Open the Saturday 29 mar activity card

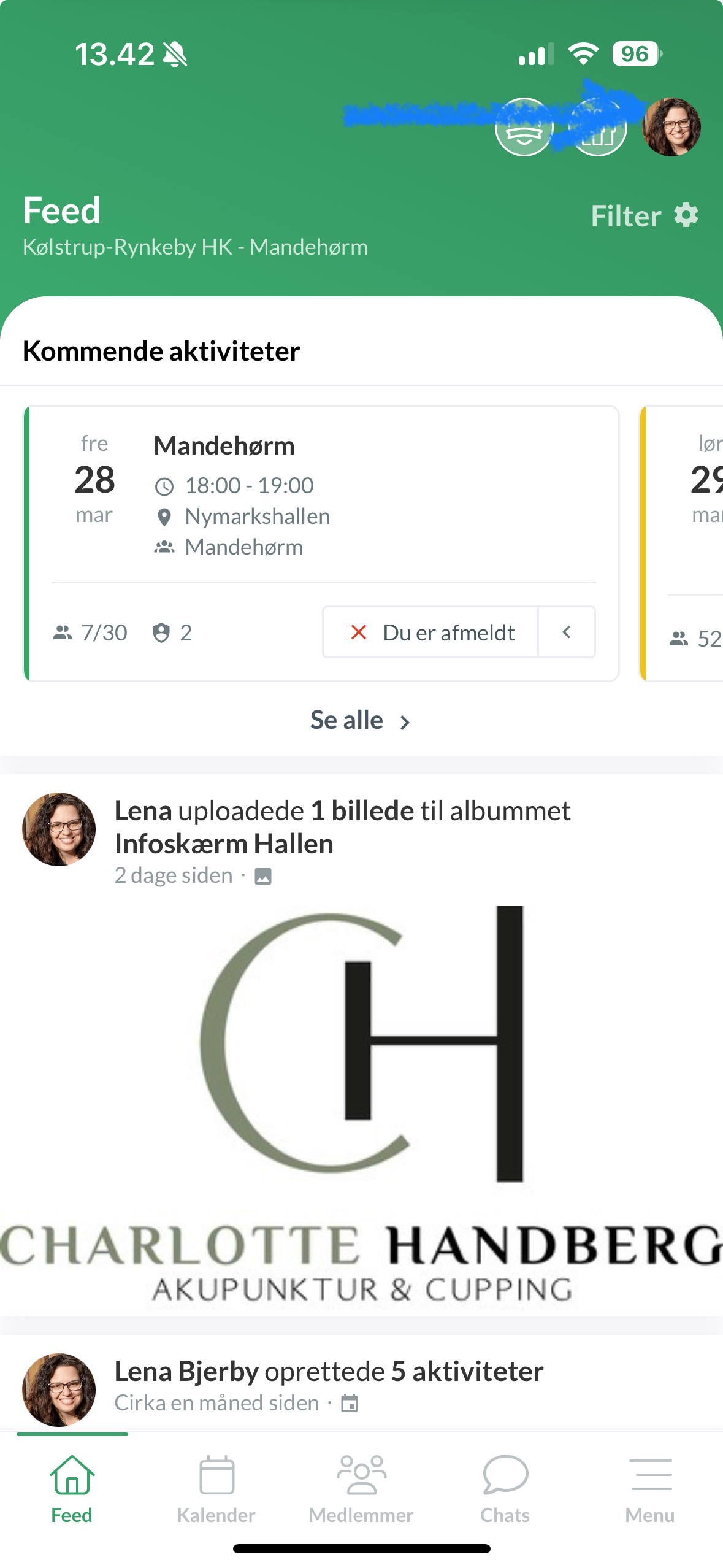click(681, 543)
